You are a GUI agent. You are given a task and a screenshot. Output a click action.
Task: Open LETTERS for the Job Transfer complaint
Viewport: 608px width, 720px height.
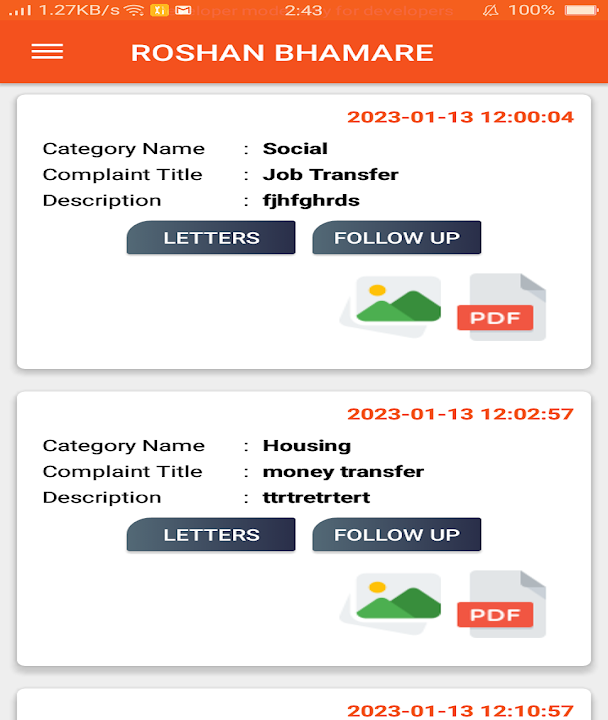coord(211,237)
